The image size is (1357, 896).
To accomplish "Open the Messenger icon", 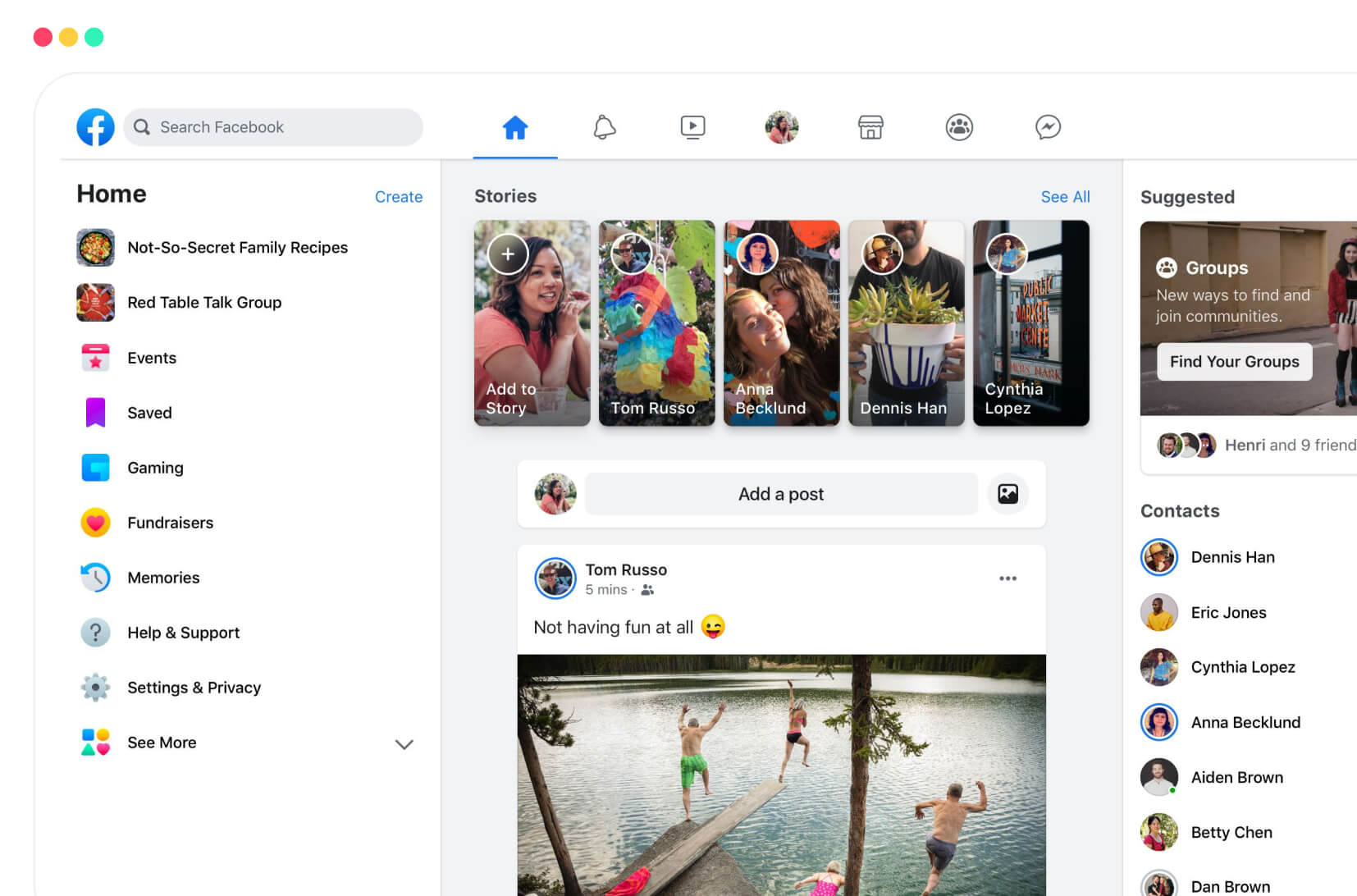I will pos(1048,127).
